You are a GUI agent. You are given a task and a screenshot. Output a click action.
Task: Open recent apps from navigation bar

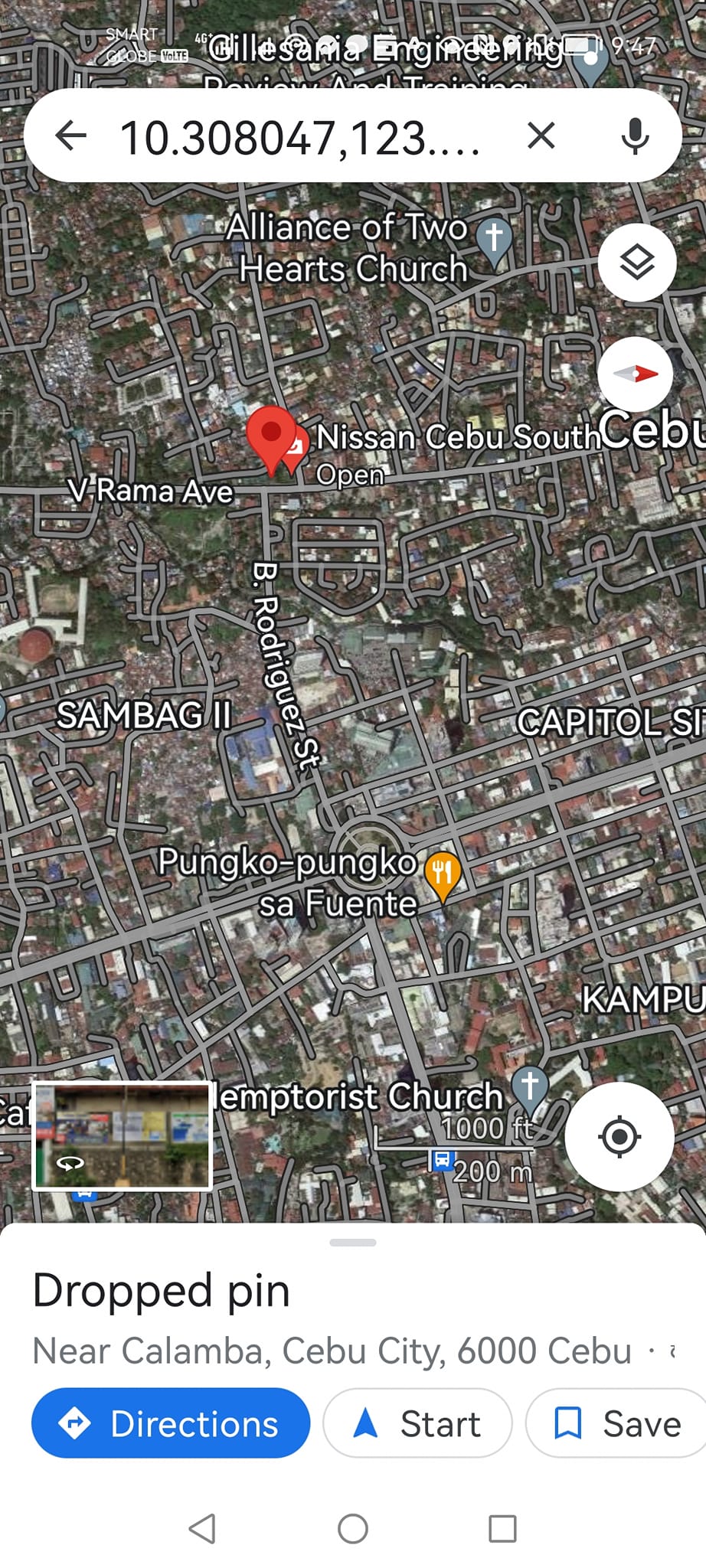coord(502,1529)
